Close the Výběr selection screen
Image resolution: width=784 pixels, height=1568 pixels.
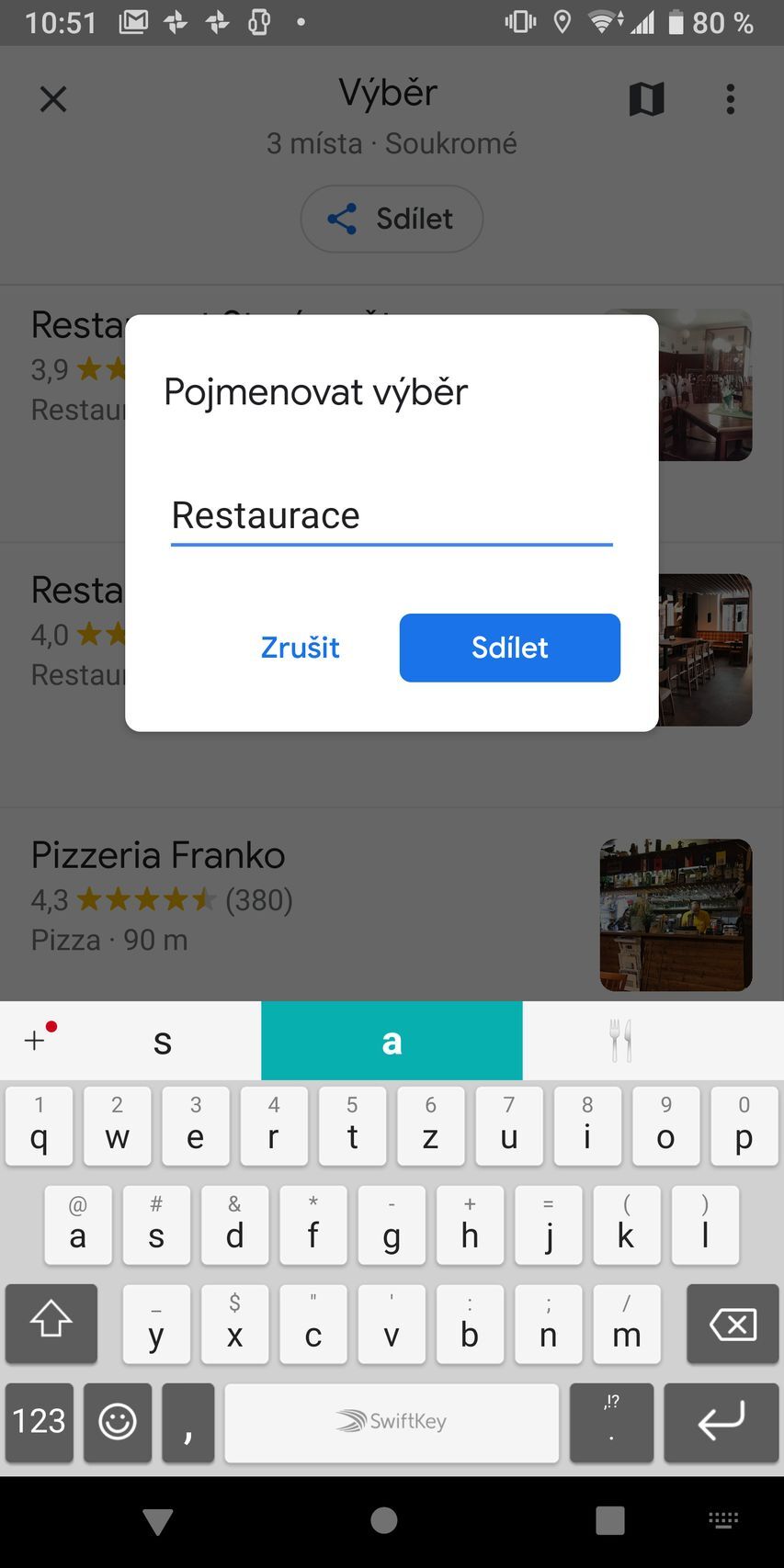(x=52, y=99)
